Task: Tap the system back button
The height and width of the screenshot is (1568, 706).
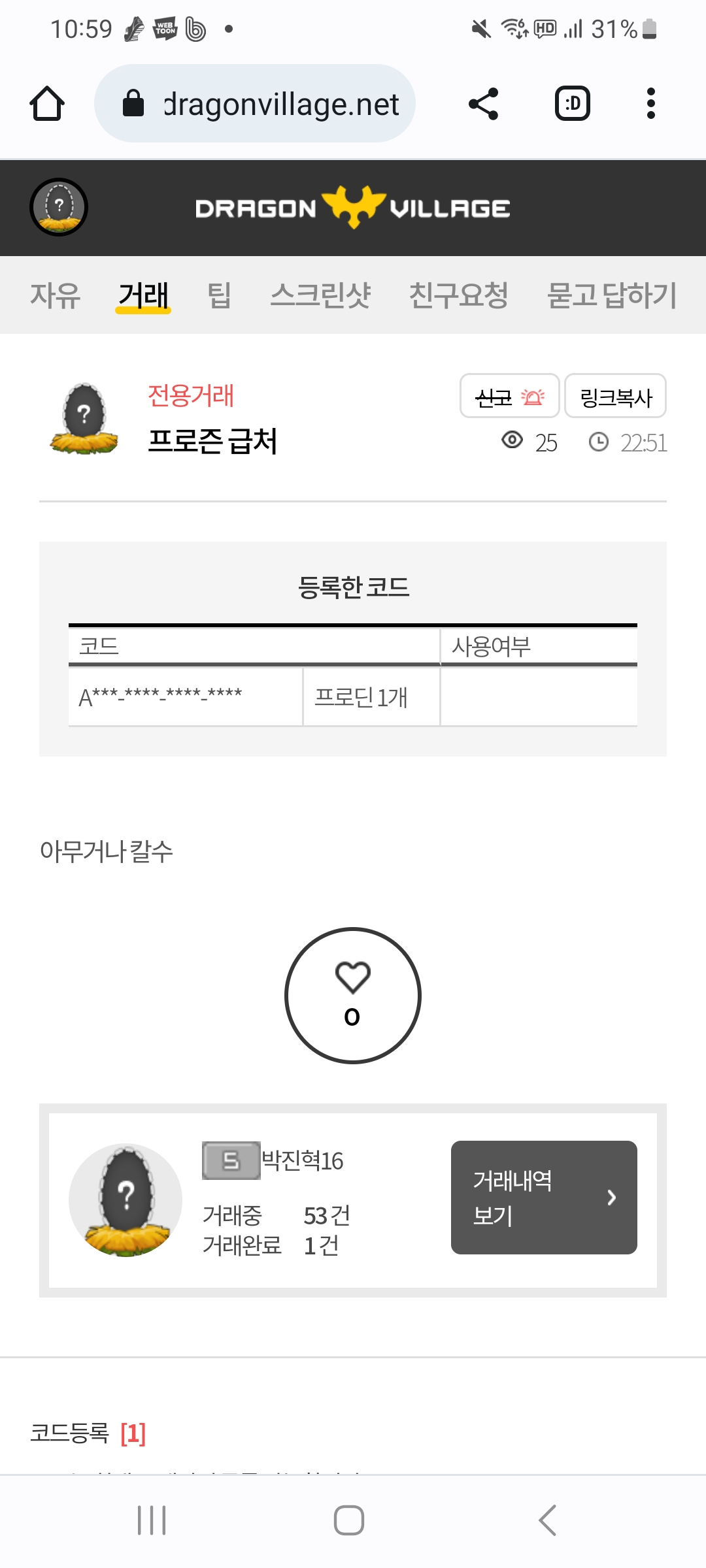Action: (548, 1520)
